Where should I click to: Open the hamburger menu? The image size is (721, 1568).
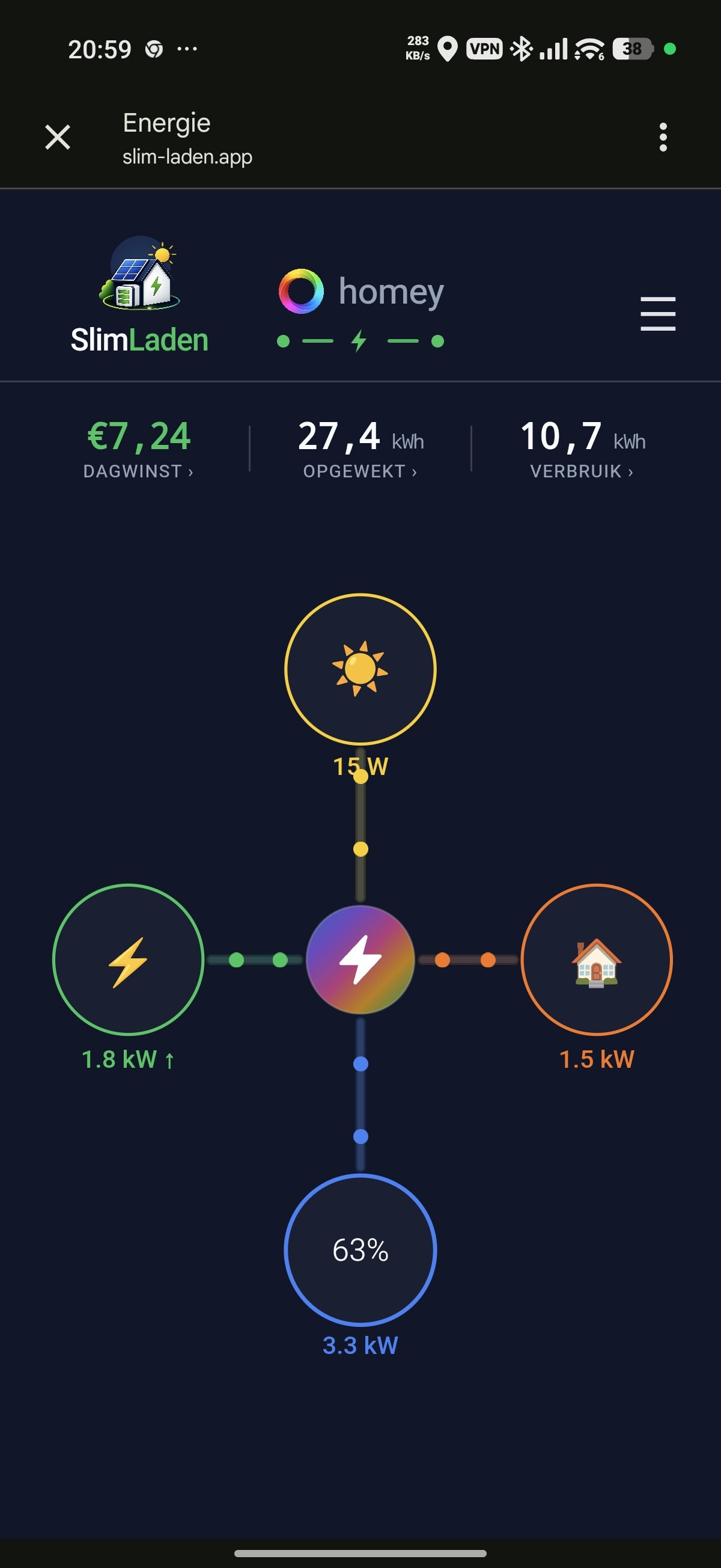[658, 313]
